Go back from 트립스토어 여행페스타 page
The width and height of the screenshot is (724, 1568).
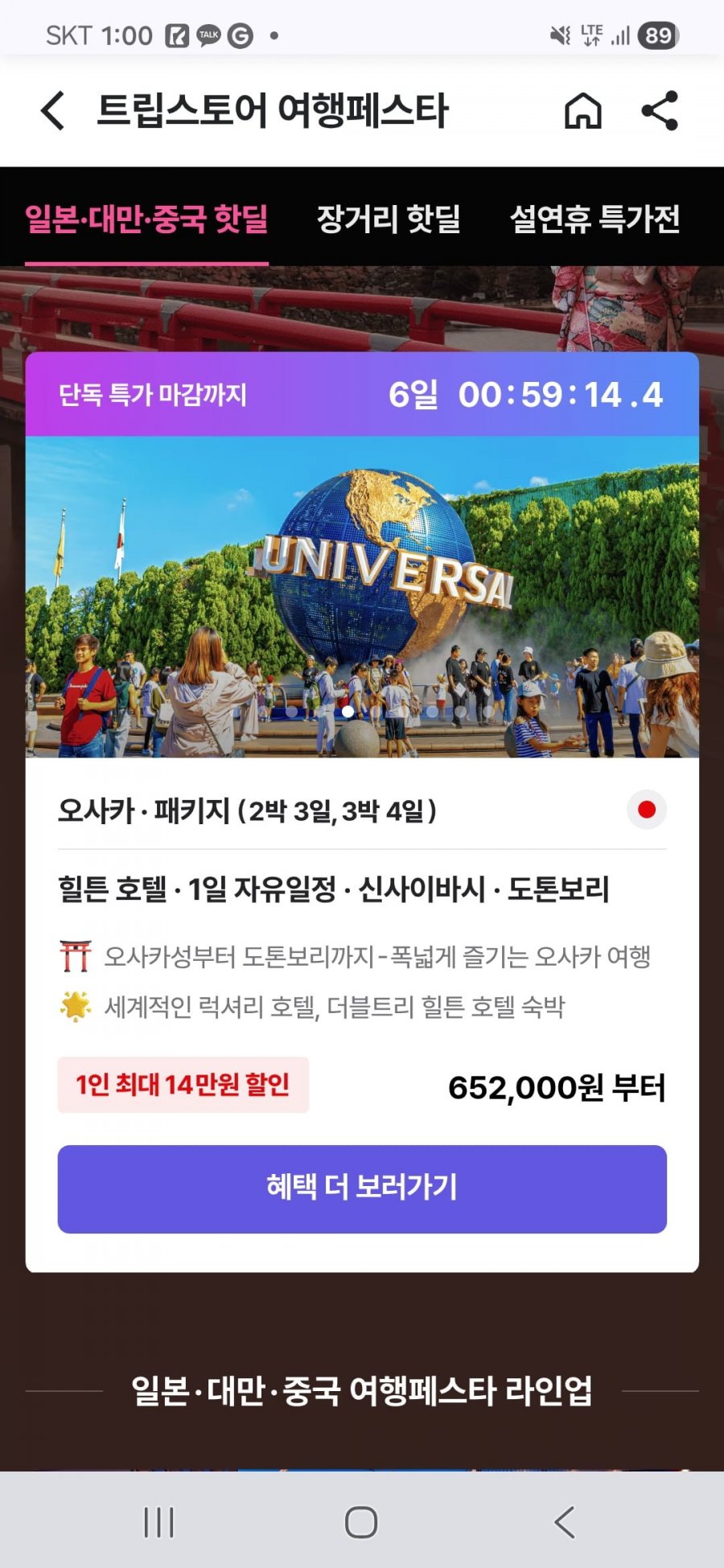tap(53, 111)
